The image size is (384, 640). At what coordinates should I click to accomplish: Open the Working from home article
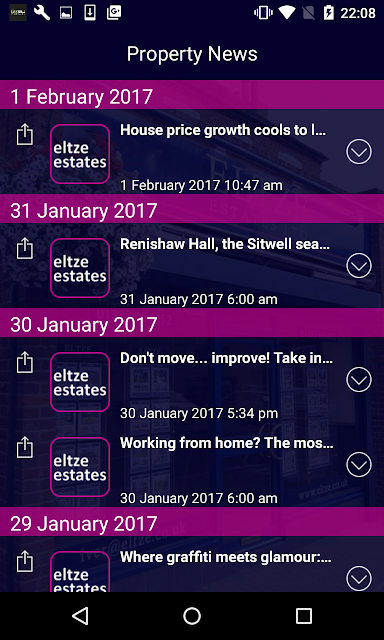point(226,443)
